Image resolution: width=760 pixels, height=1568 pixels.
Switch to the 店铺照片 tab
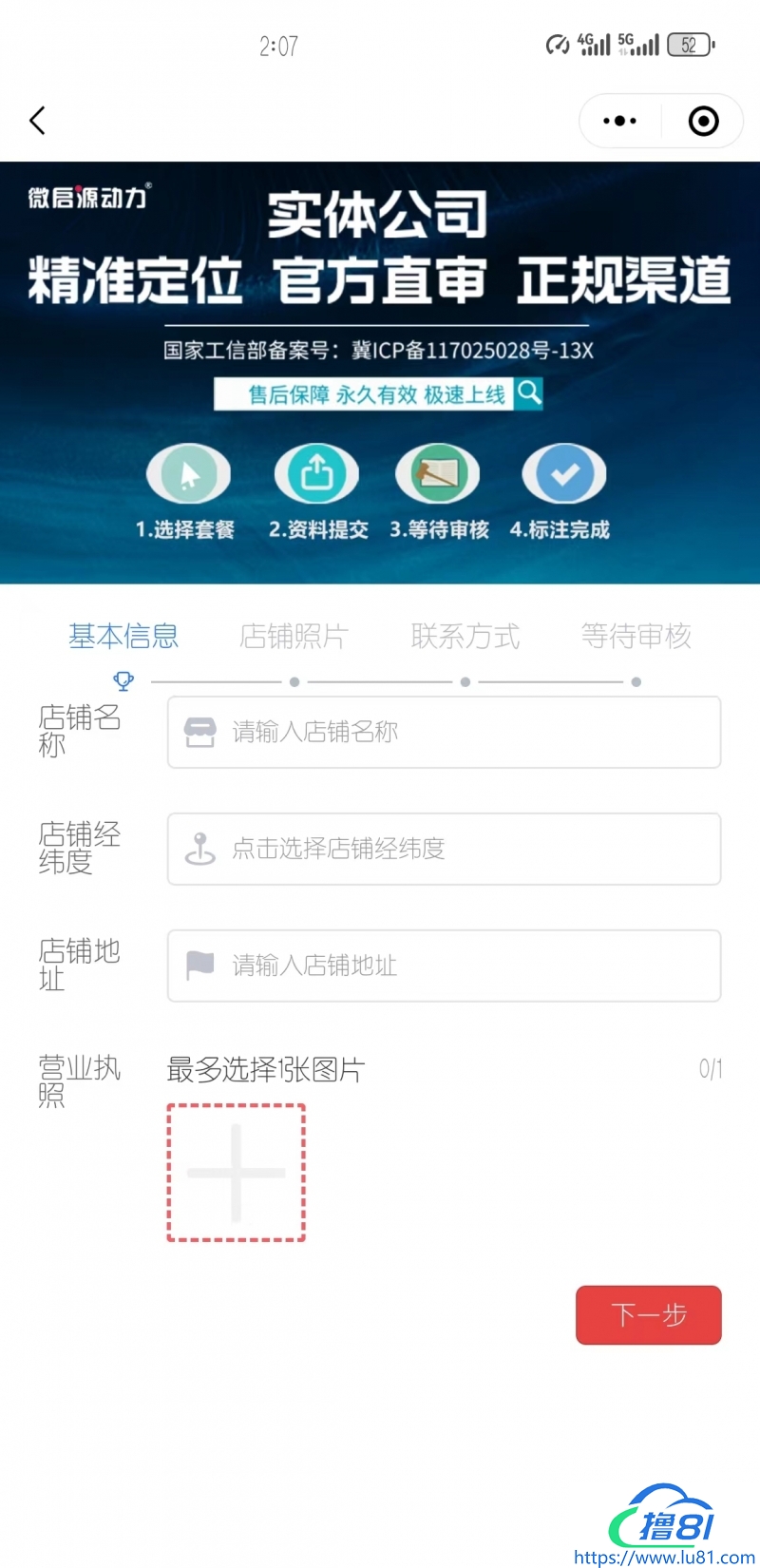[x=294, y=636]
